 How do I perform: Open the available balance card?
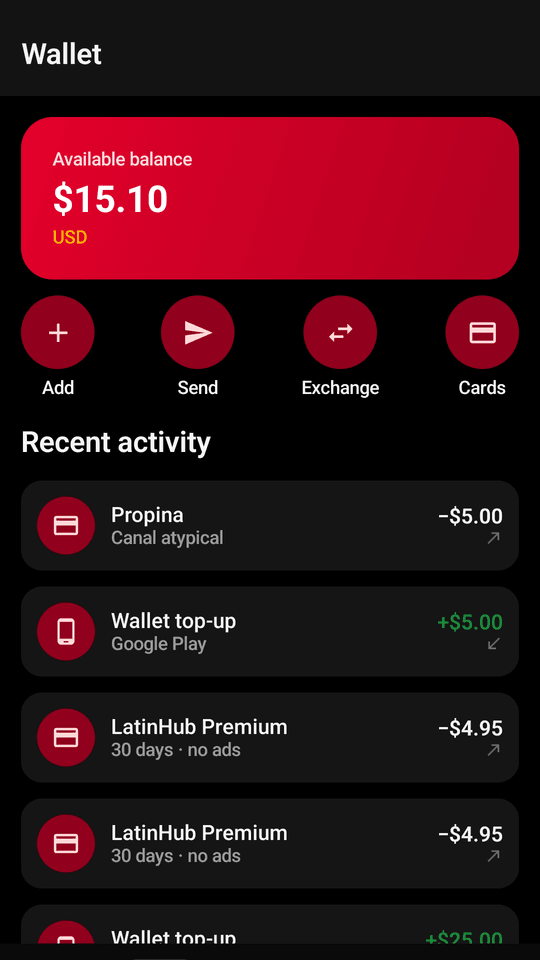pyautogui.click(x=270, y=198)
